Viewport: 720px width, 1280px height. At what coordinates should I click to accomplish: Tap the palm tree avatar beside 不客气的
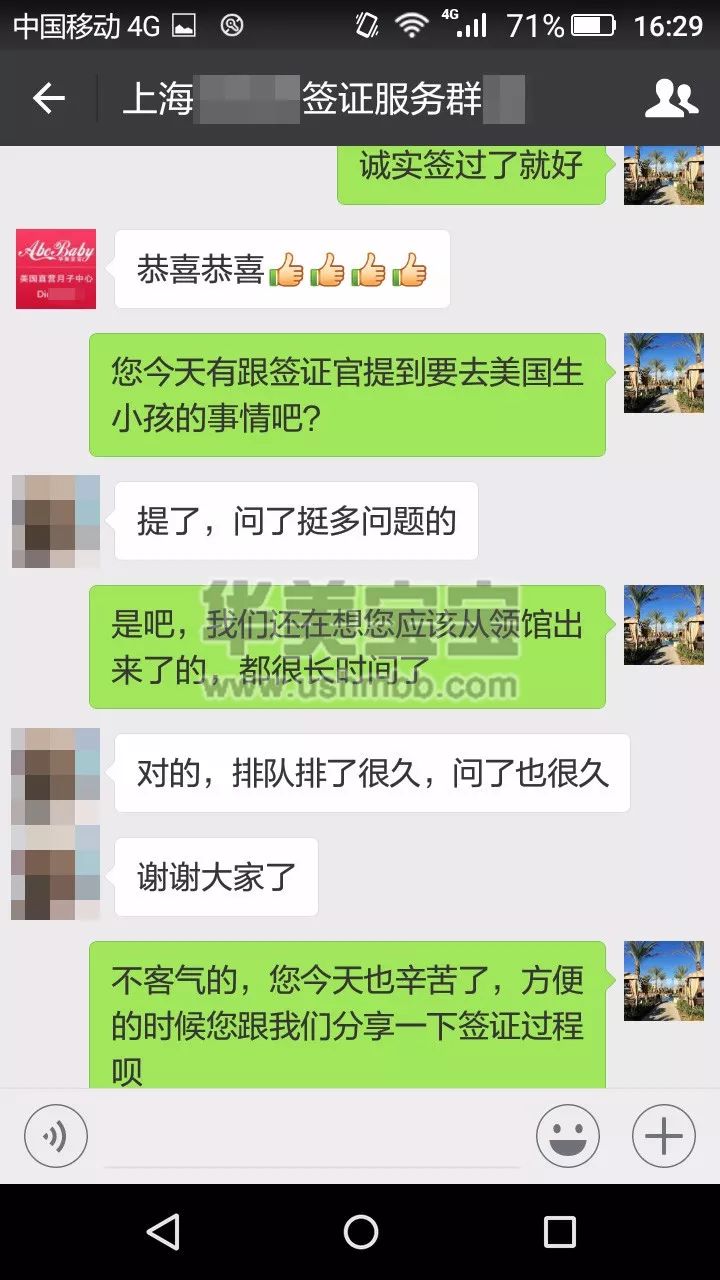coord(663,980)
